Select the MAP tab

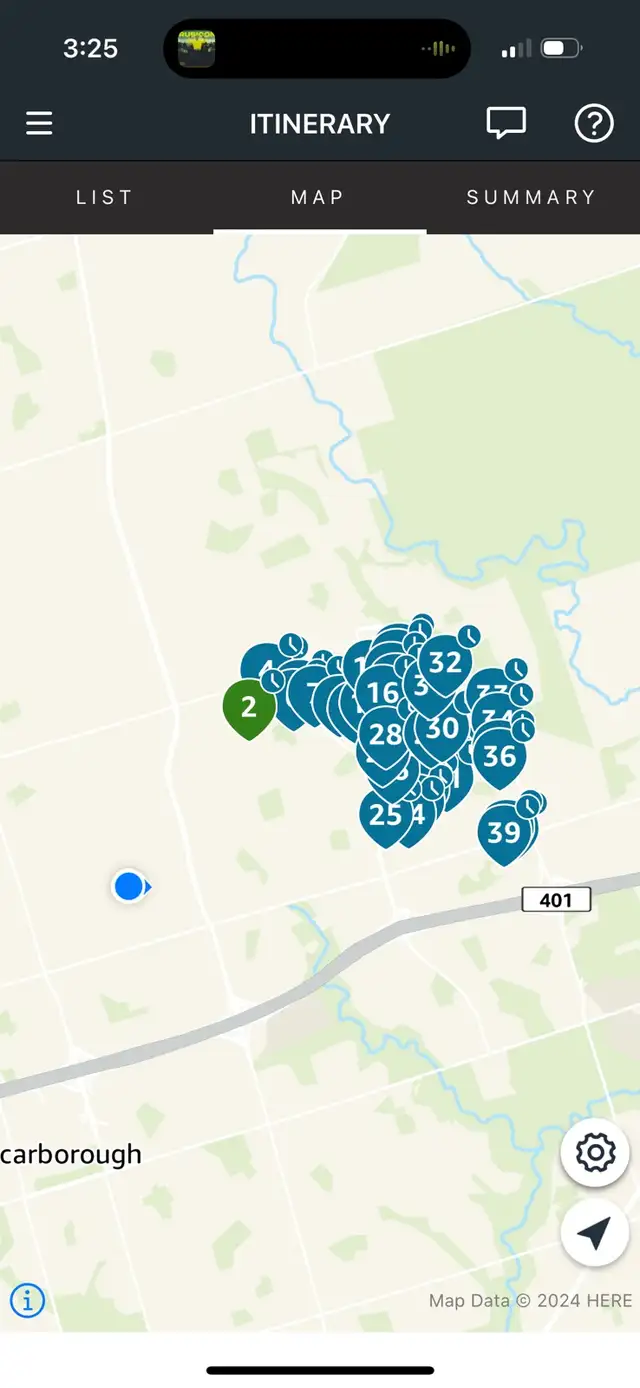[319, 197]
